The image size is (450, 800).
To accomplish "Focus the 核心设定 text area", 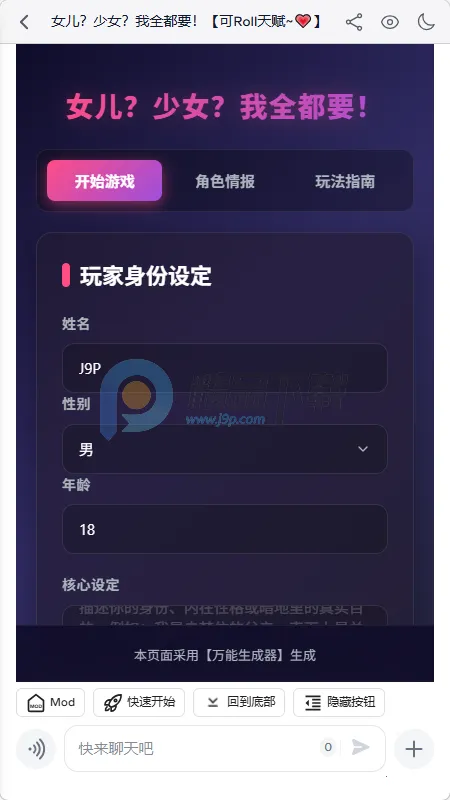I will 224,615.
